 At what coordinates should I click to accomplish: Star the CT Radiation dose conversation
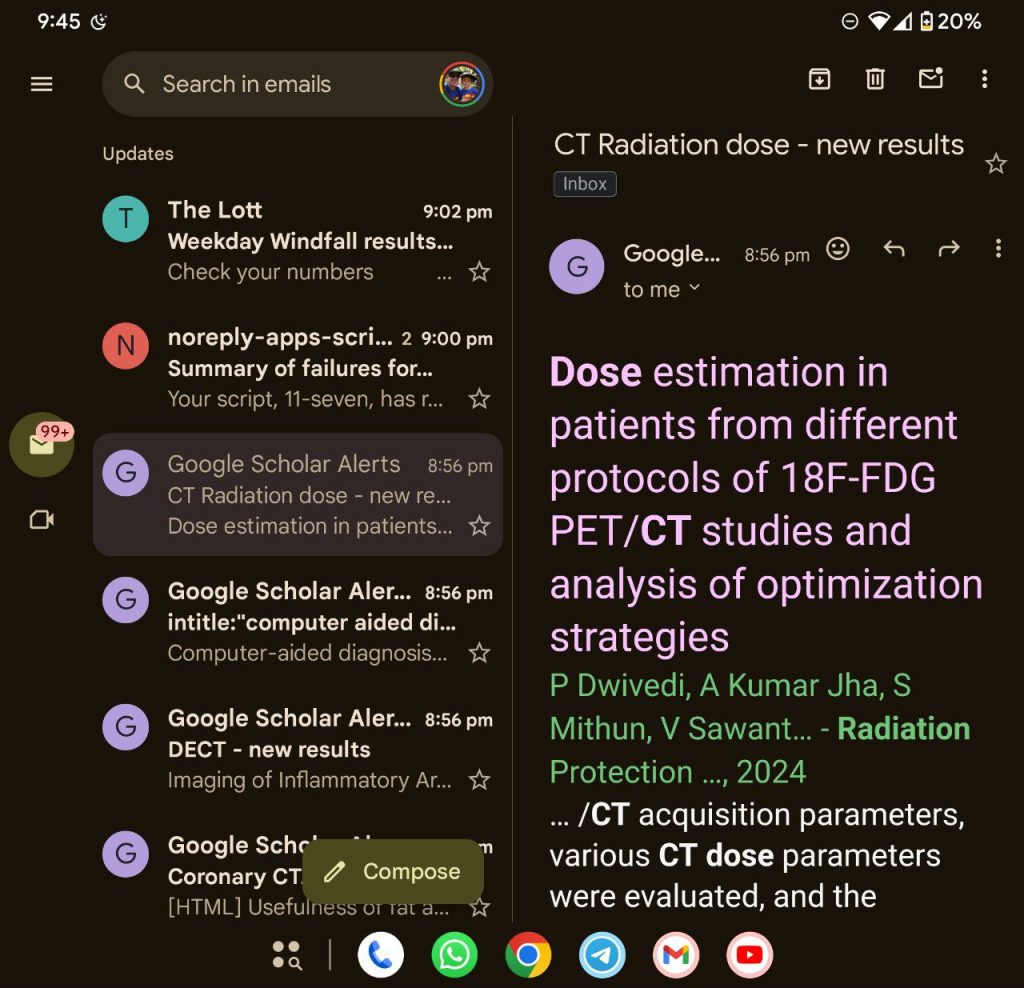996,164
